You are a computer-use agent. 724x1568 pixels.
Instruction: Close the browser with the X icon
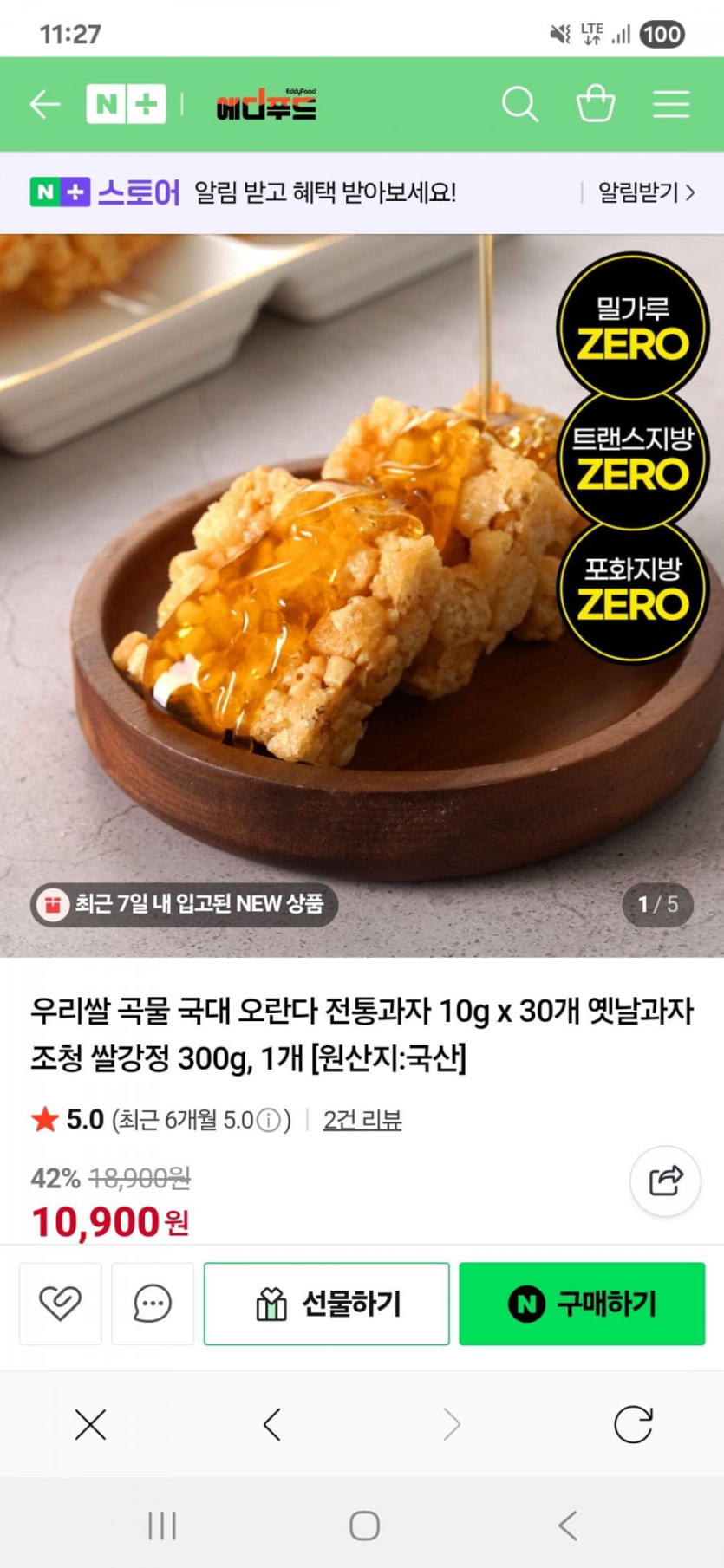point(90,1425)
